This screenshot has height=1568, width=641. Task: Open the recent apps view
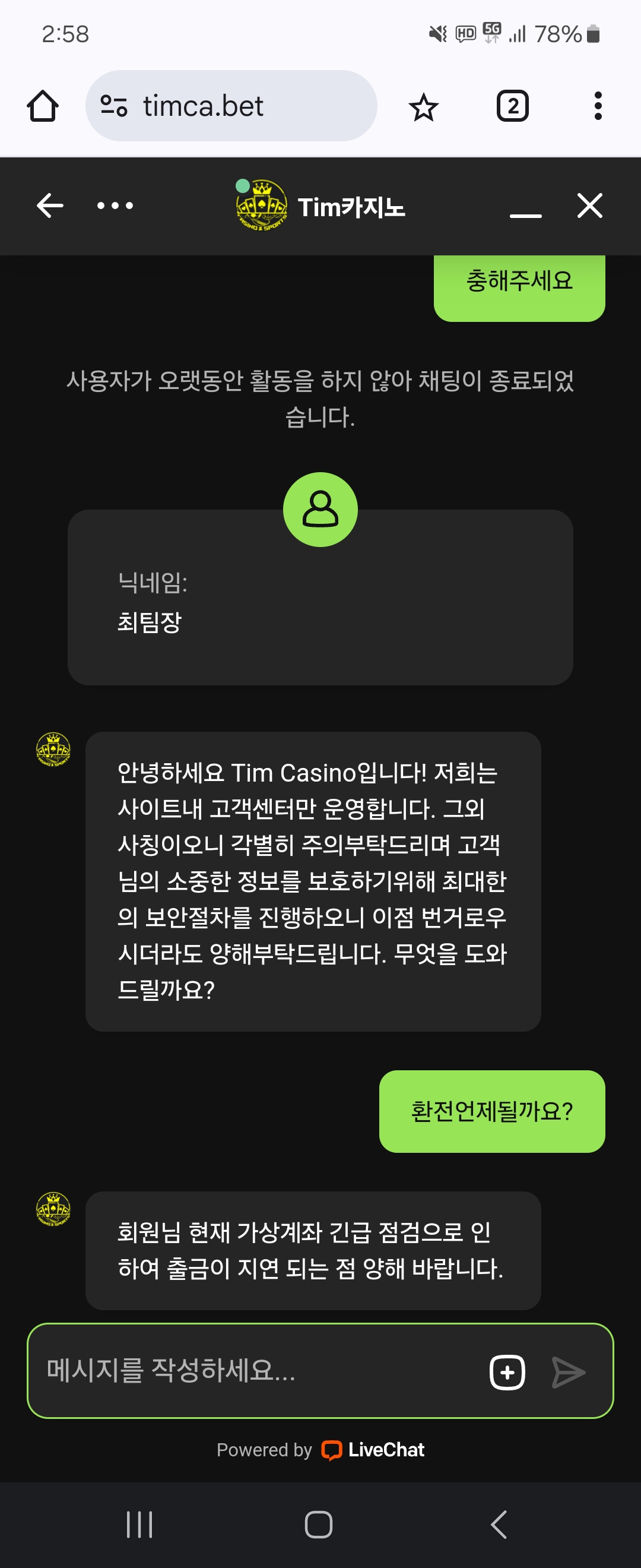[139, 1525]
